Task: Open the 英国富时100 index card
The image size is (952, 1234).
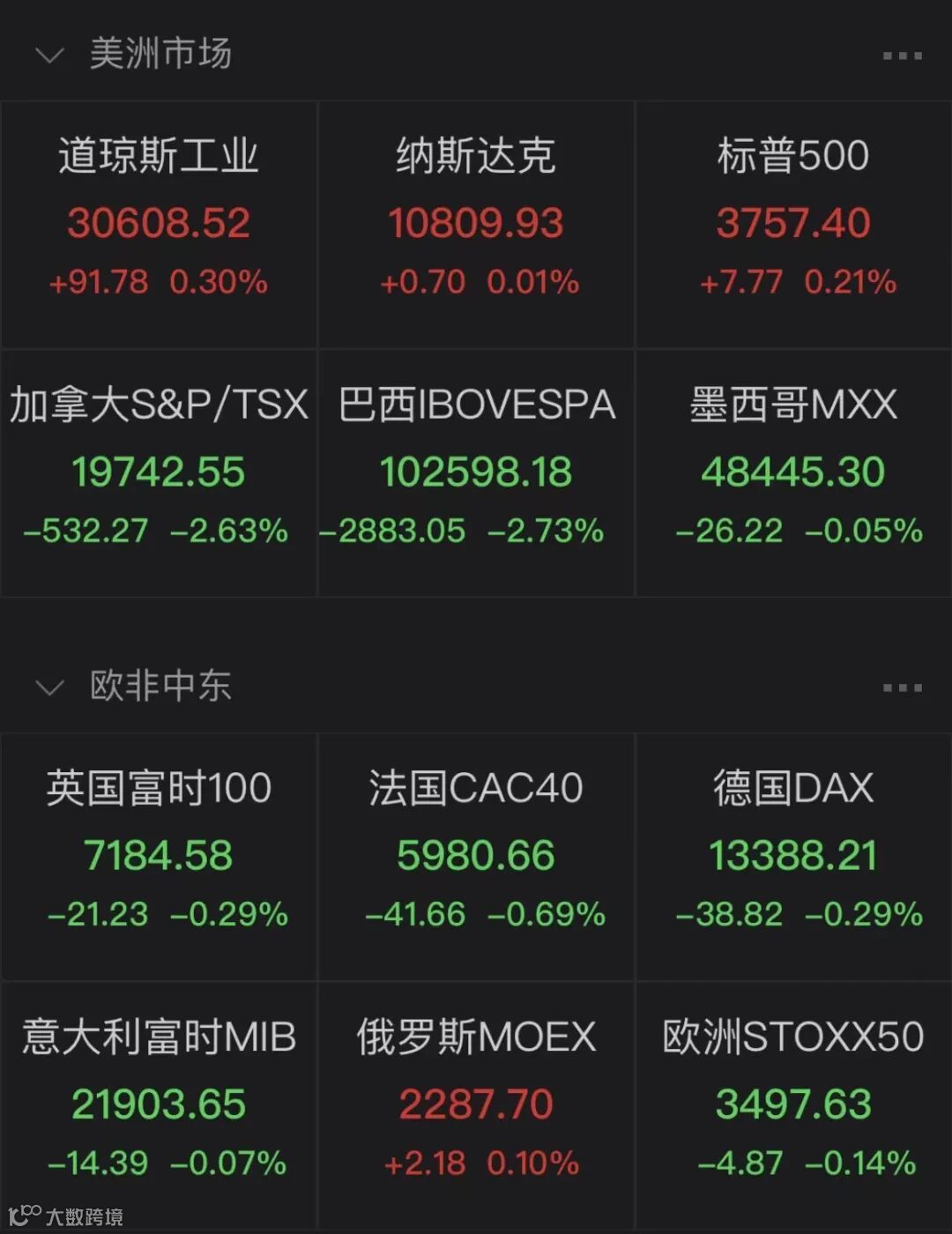Action: [159, 855]
